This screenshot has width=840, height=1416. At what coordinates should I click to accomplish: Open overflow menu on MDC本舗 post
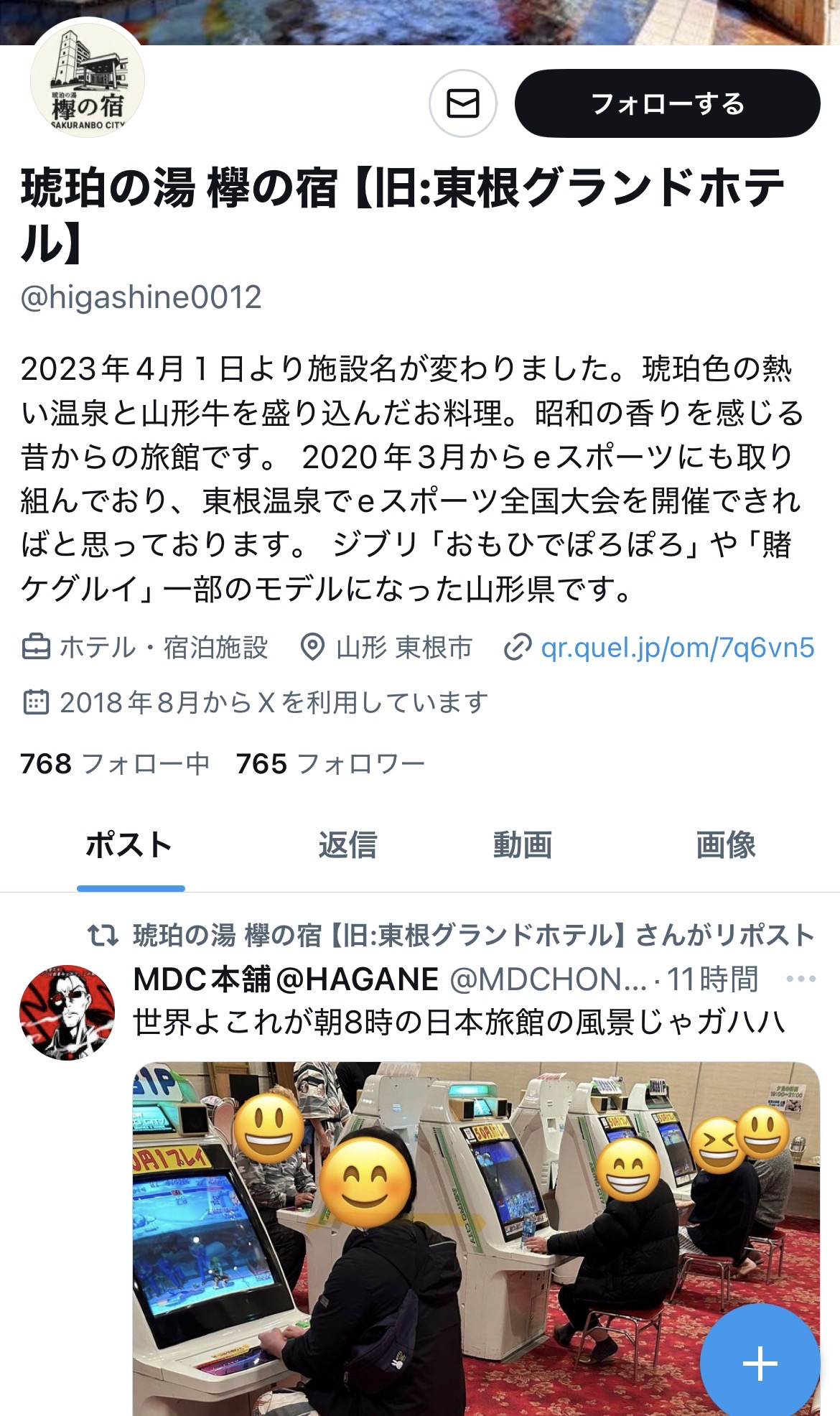click(x=801, y=979)
